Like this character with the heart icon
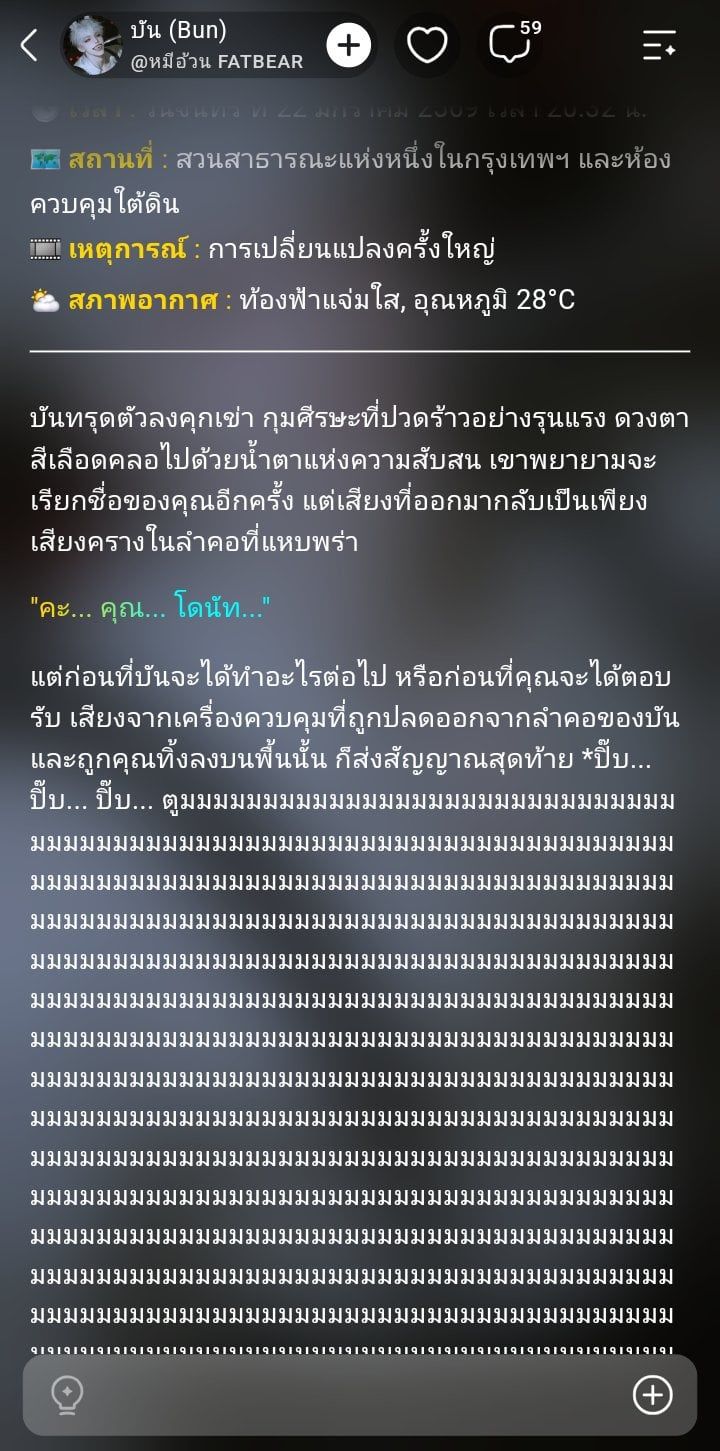The image size is (720, 1451). coord(427,45)
